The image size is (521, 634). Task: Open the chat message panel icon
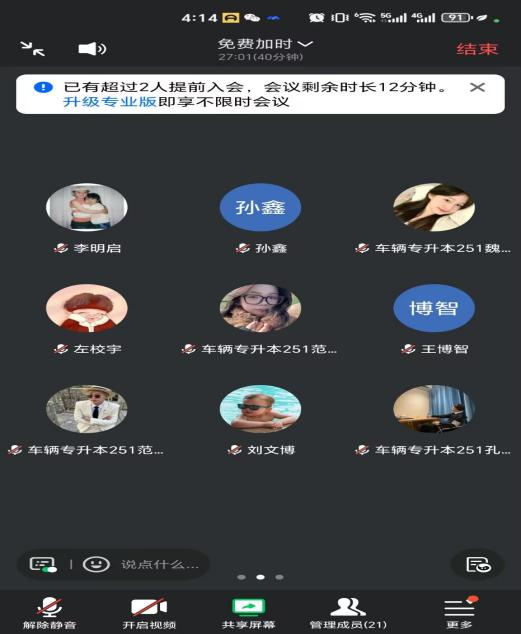click(x=43, y=564)
